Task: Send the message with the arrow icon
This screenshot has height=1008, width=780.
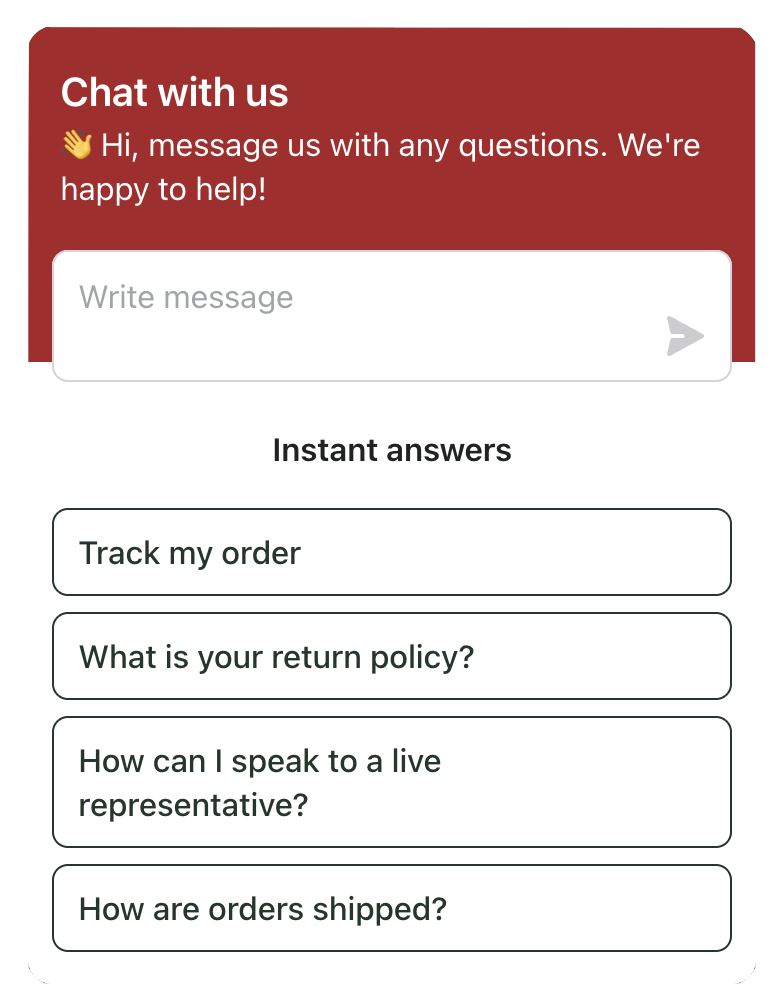Action: coord(685,336)
